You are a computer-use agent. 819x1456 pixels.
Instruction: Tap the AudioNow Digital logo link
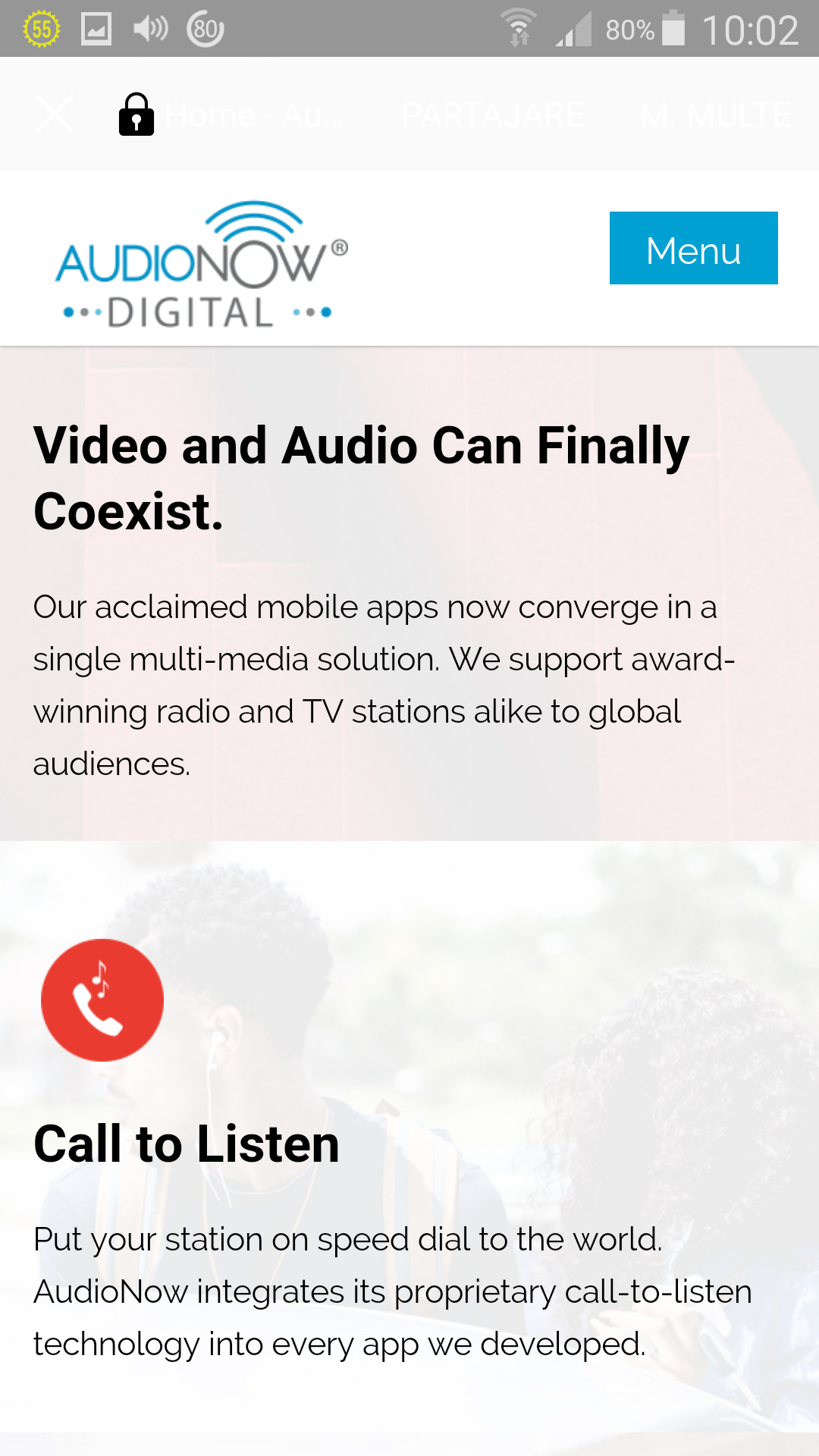coord(202,265)
